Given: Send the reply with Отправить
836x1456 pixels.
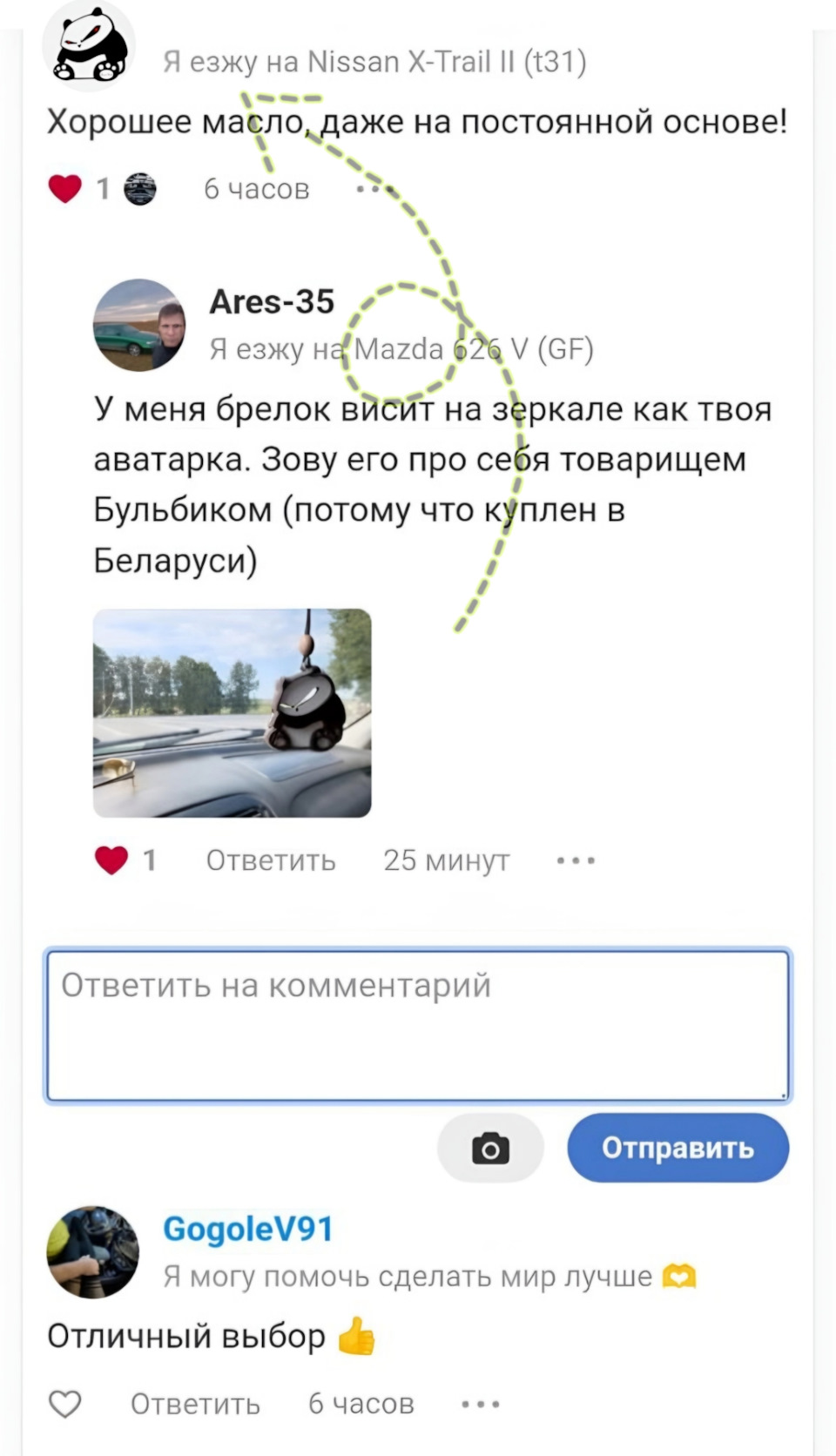Looking at the screenshot, I should 678,1148.
